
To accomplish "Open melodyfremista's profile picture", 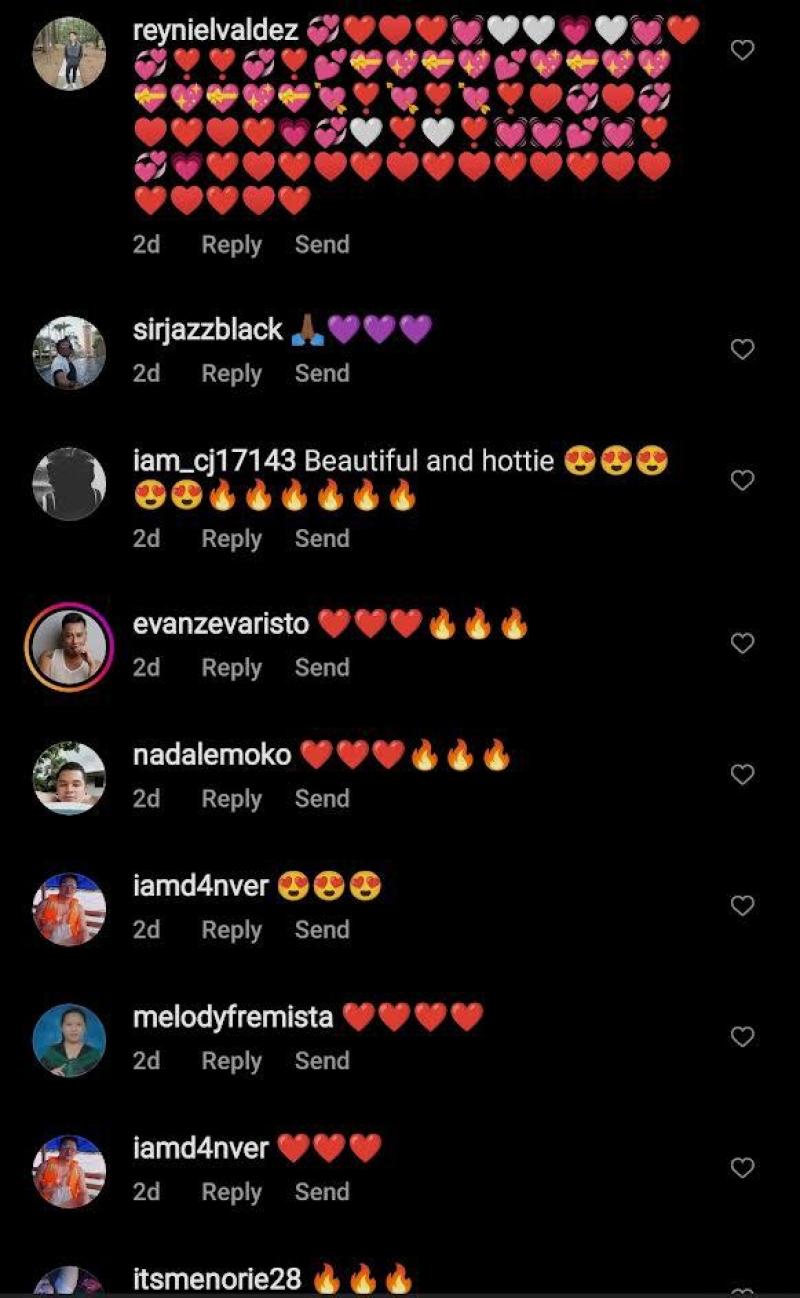I will (69, 1039).
